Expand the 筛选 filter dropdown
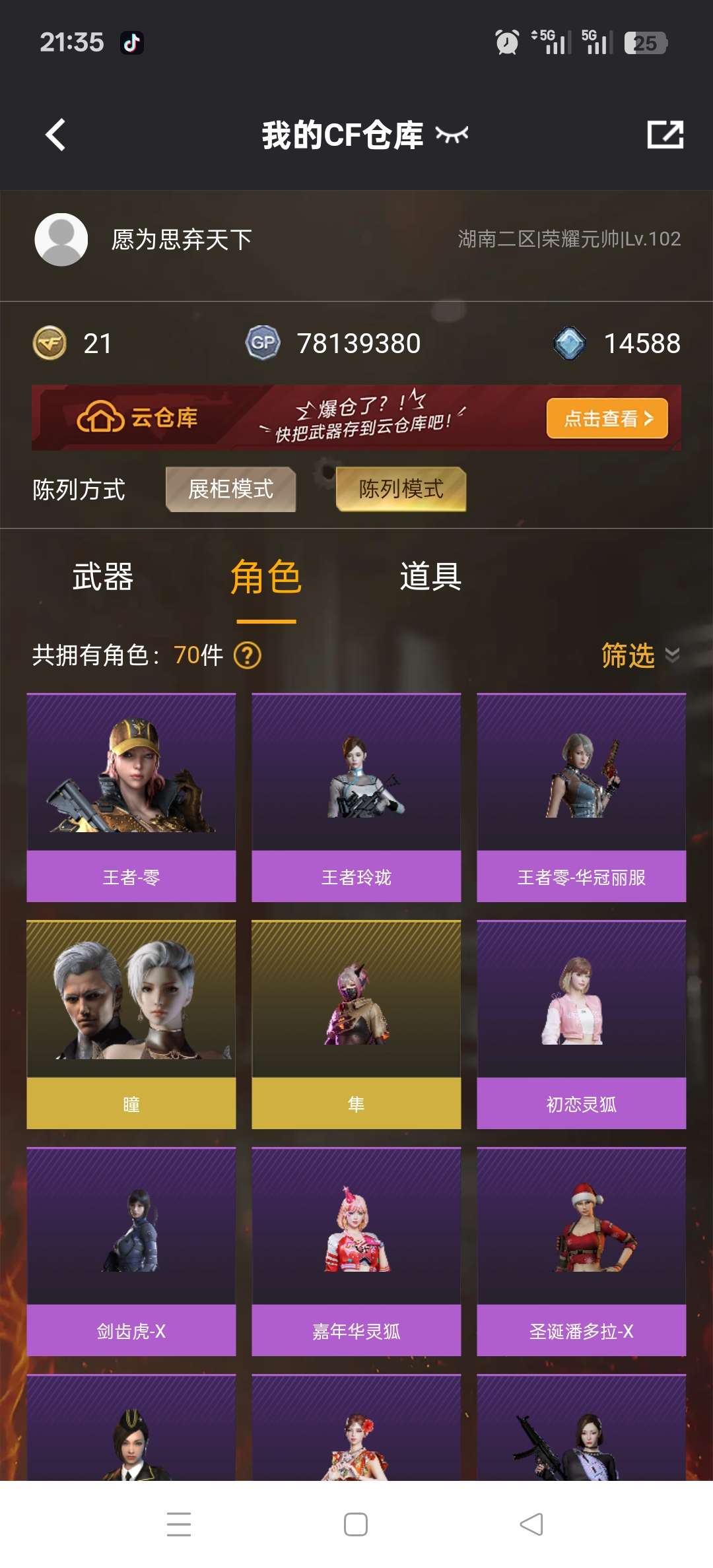This screenshot has width=713, height=1568. tap(639, 655)
